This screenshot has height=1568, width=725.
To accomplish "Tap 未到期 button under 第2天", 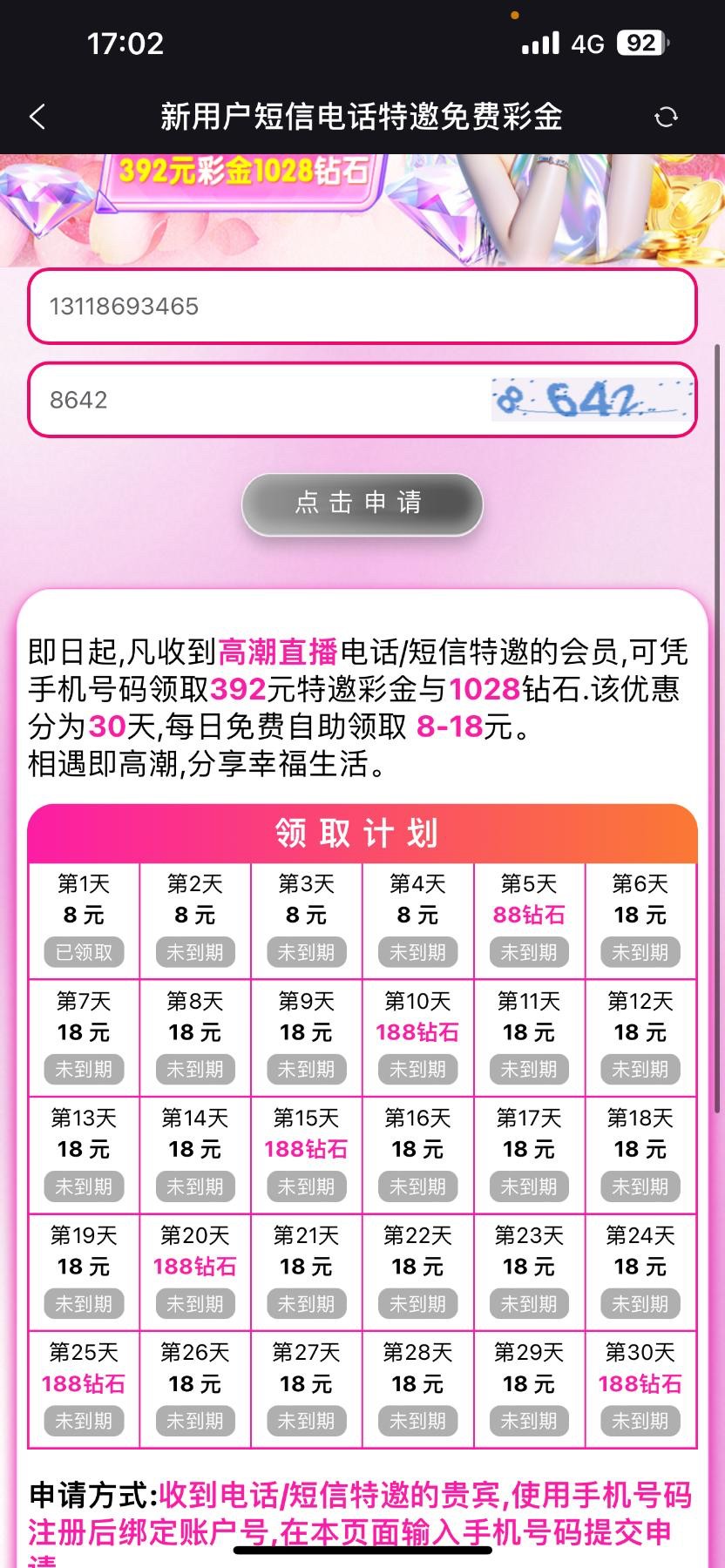I will [194, 952].
